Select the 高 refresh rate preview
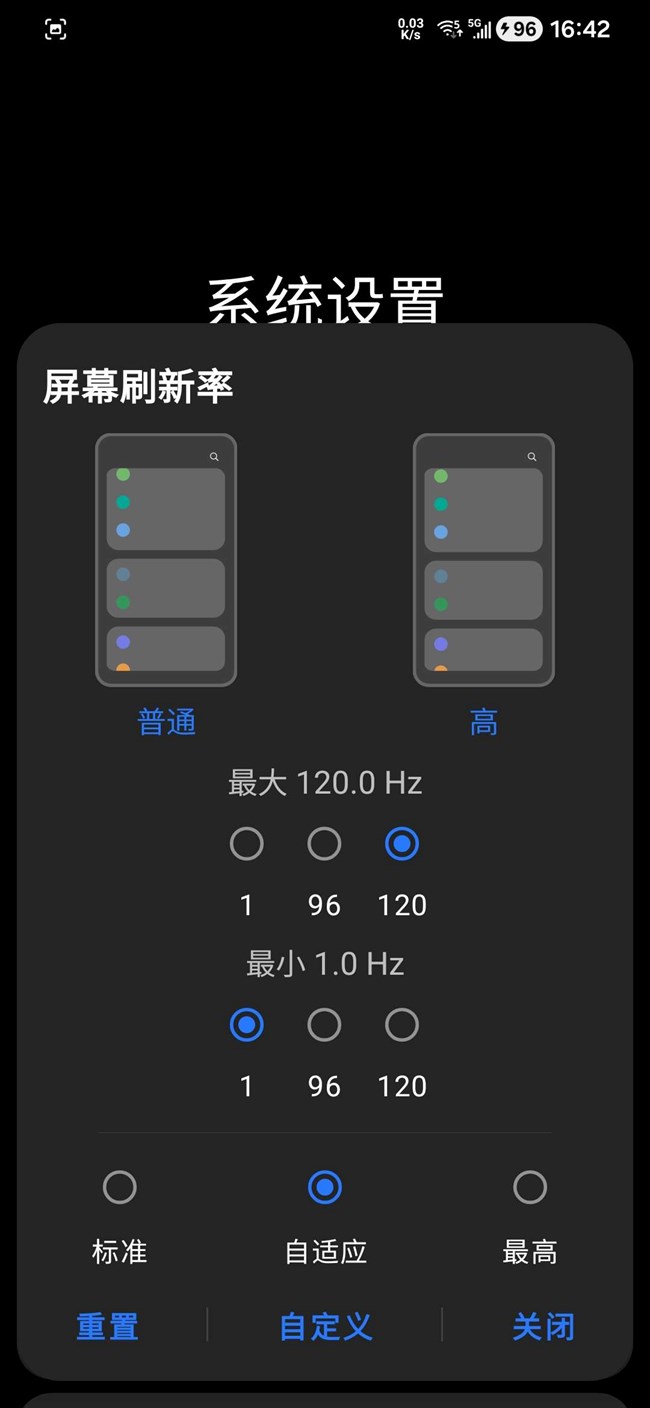 [483, 560]
